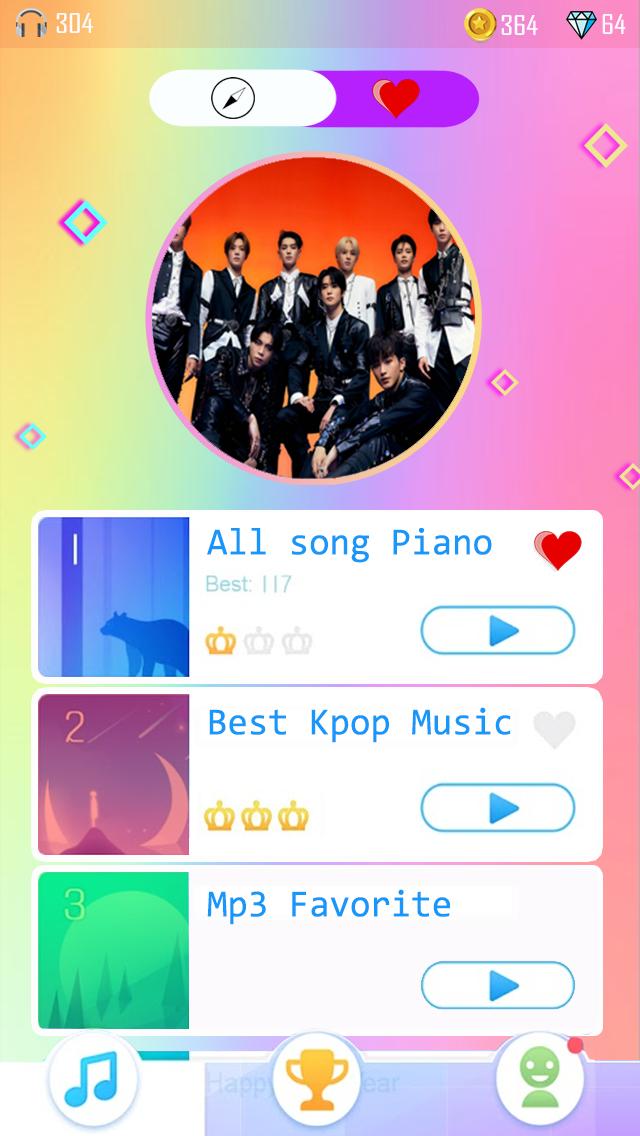Unfavorite All song Piano with red heart

tap(558, 549)
